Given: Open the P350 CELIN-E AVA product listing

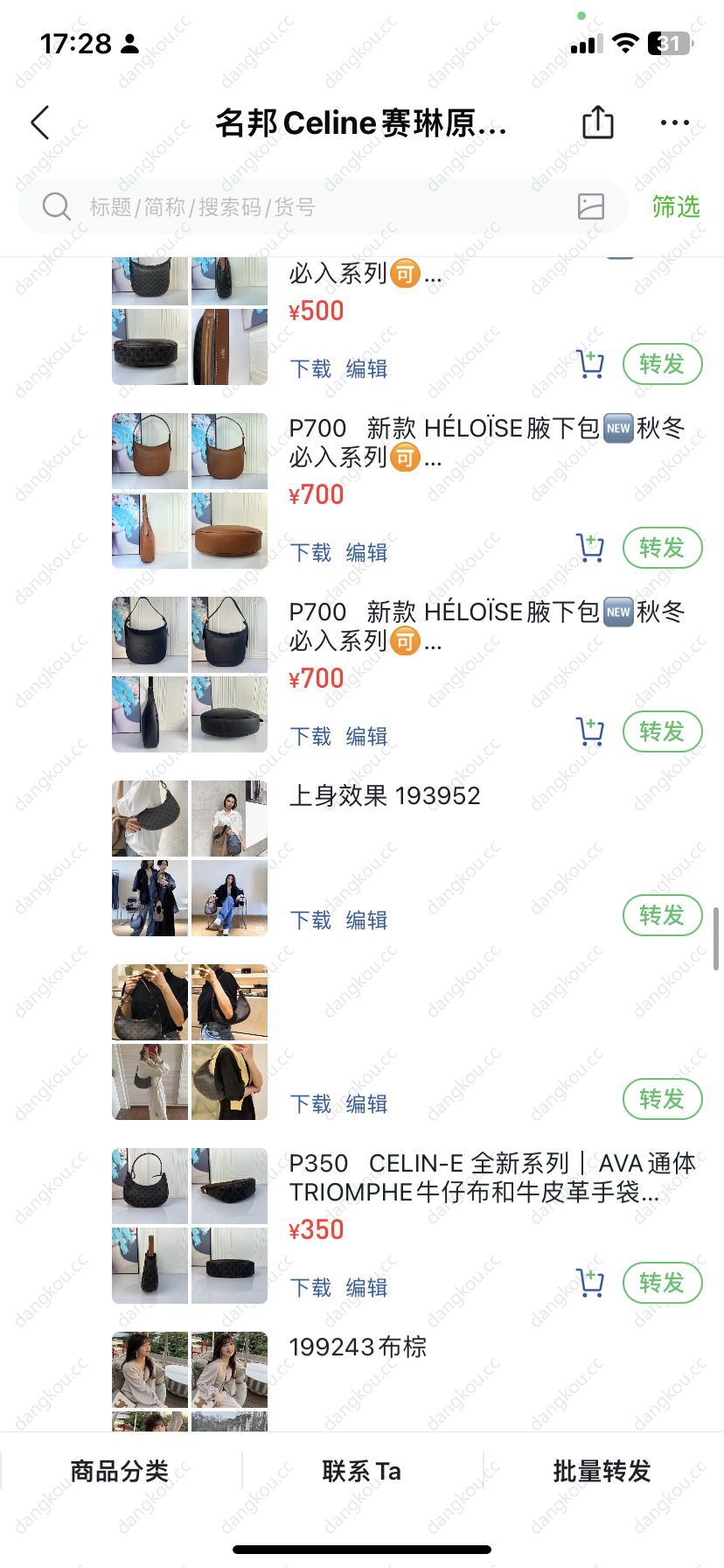Looking at the screenshot, I should point(491,1178).
